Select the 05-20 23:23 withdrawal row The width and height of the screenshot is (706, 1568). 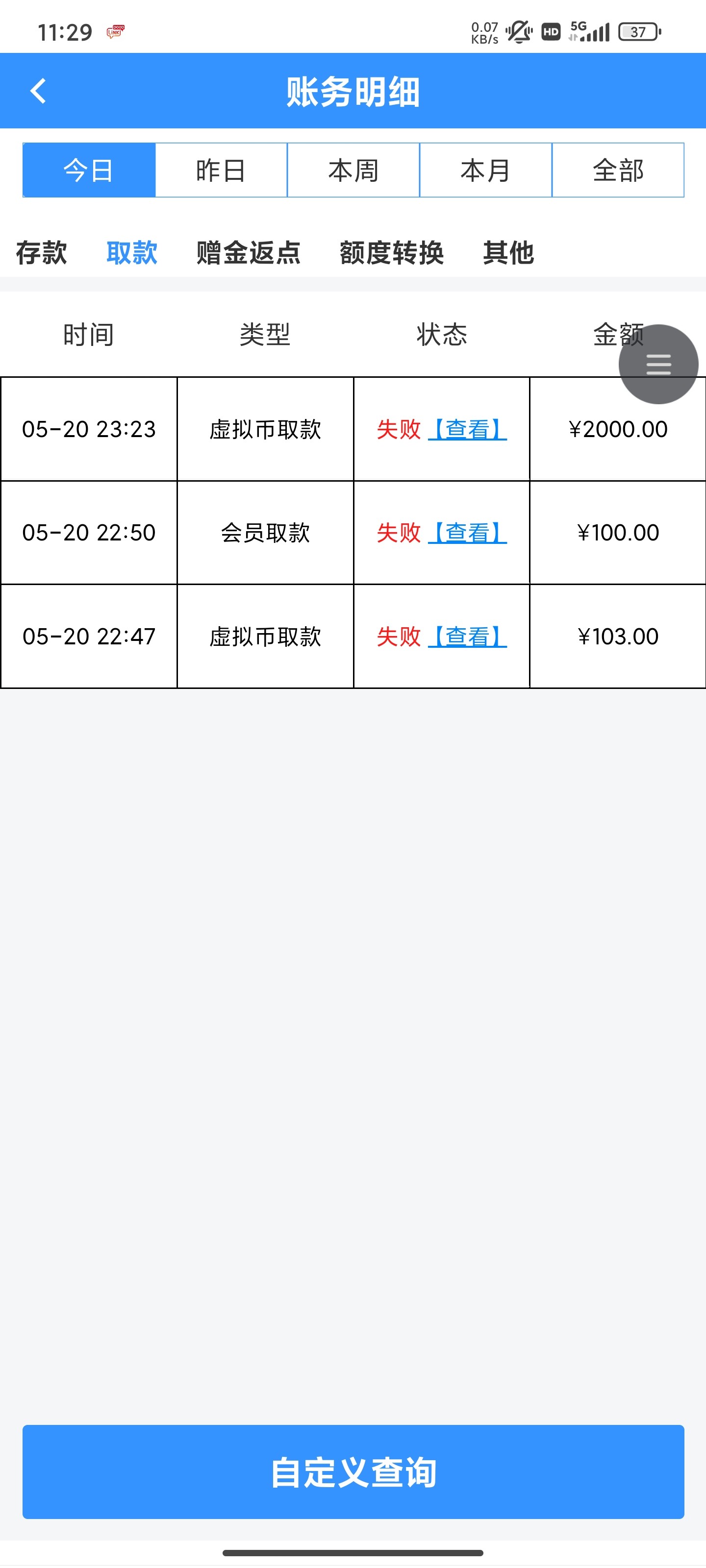tap(90, 429)
